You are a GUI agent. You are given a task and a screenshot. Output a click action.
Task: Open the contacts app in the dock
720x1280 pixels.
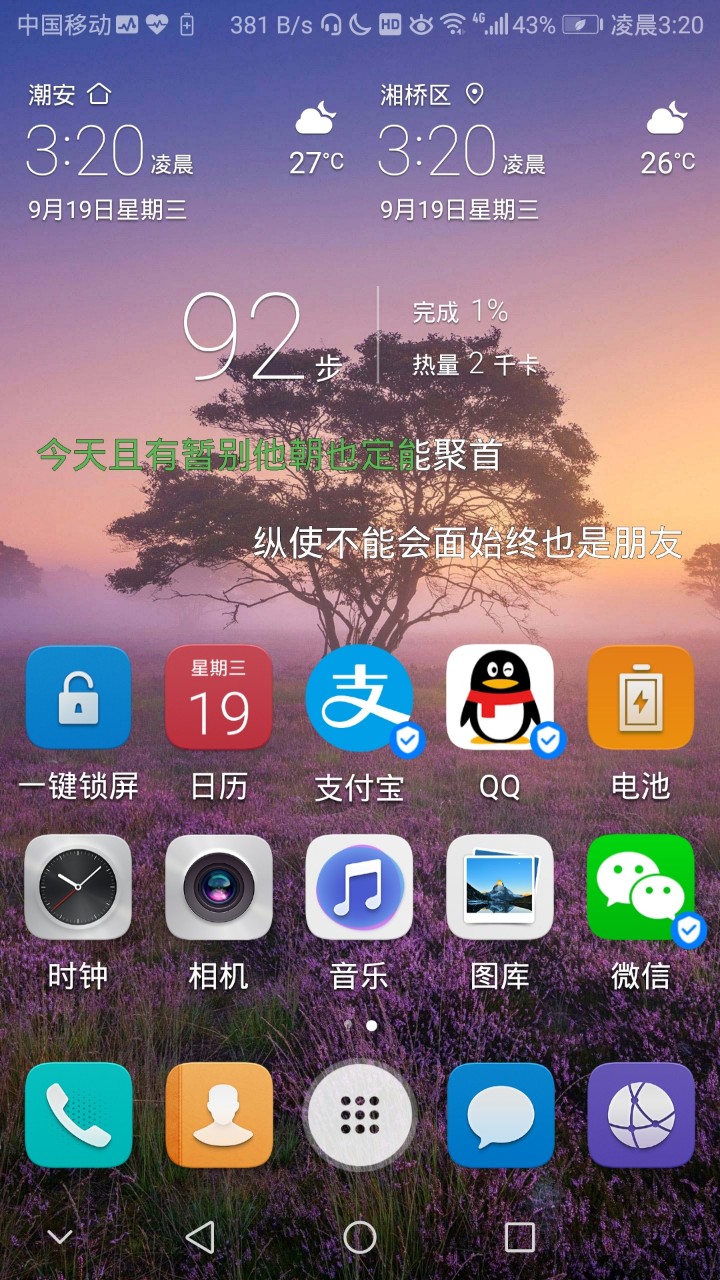pyautogui.click(x=219, y=1115)
